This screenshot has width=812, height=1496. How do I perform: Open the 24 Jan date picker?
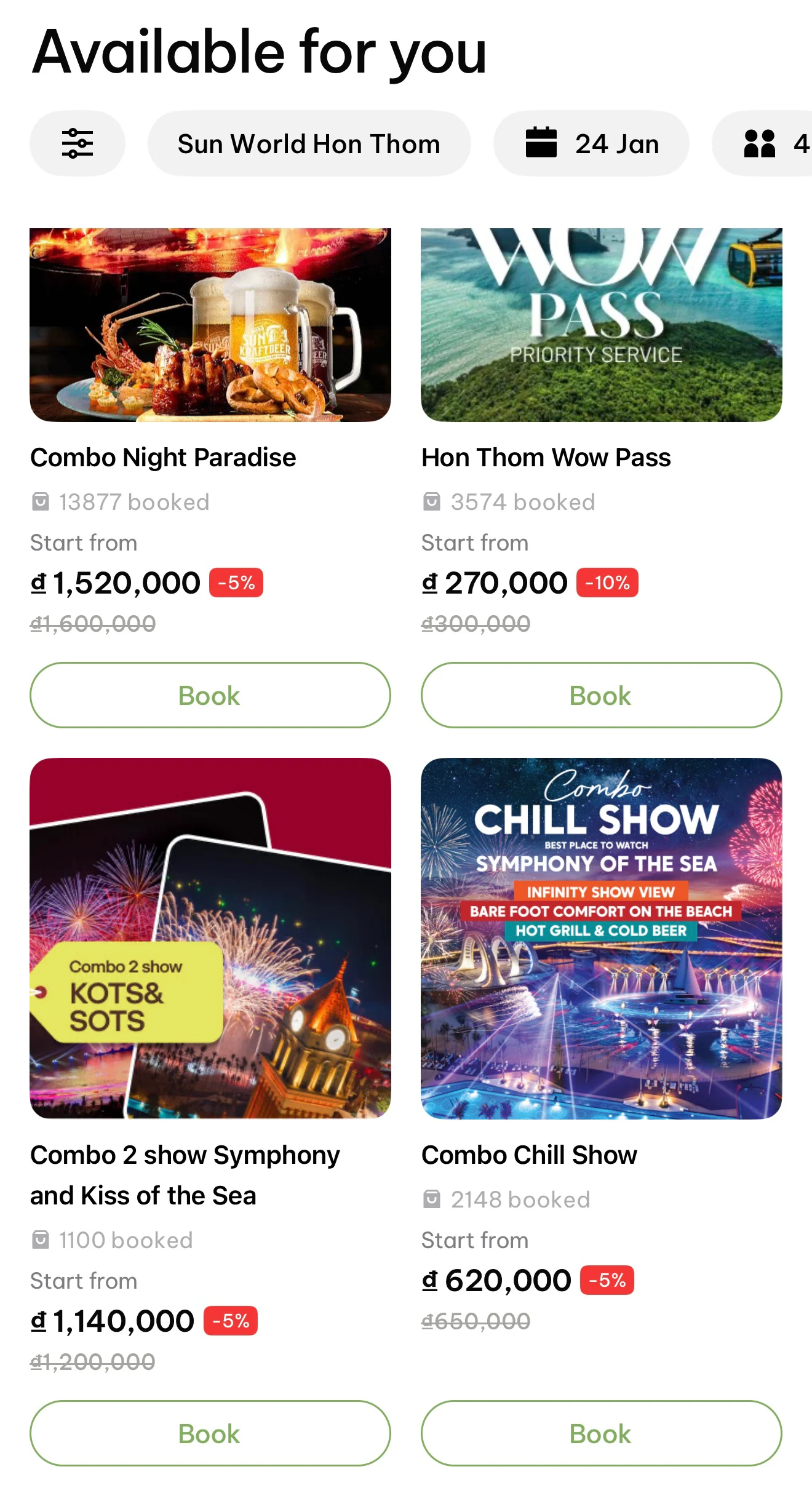[x=591, y=143]
